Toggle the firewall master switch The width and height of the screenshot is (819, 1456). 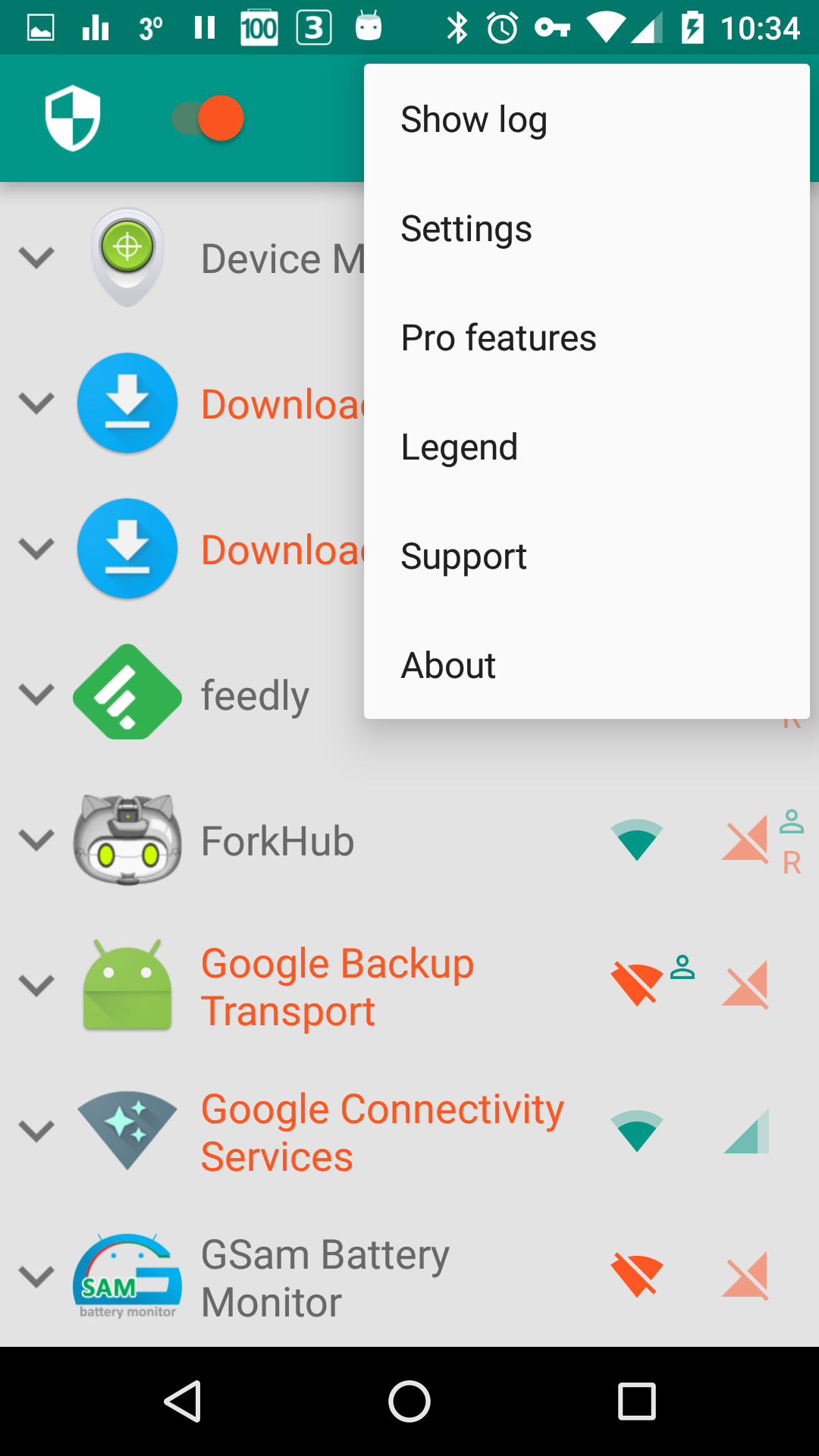coord(208,118)
